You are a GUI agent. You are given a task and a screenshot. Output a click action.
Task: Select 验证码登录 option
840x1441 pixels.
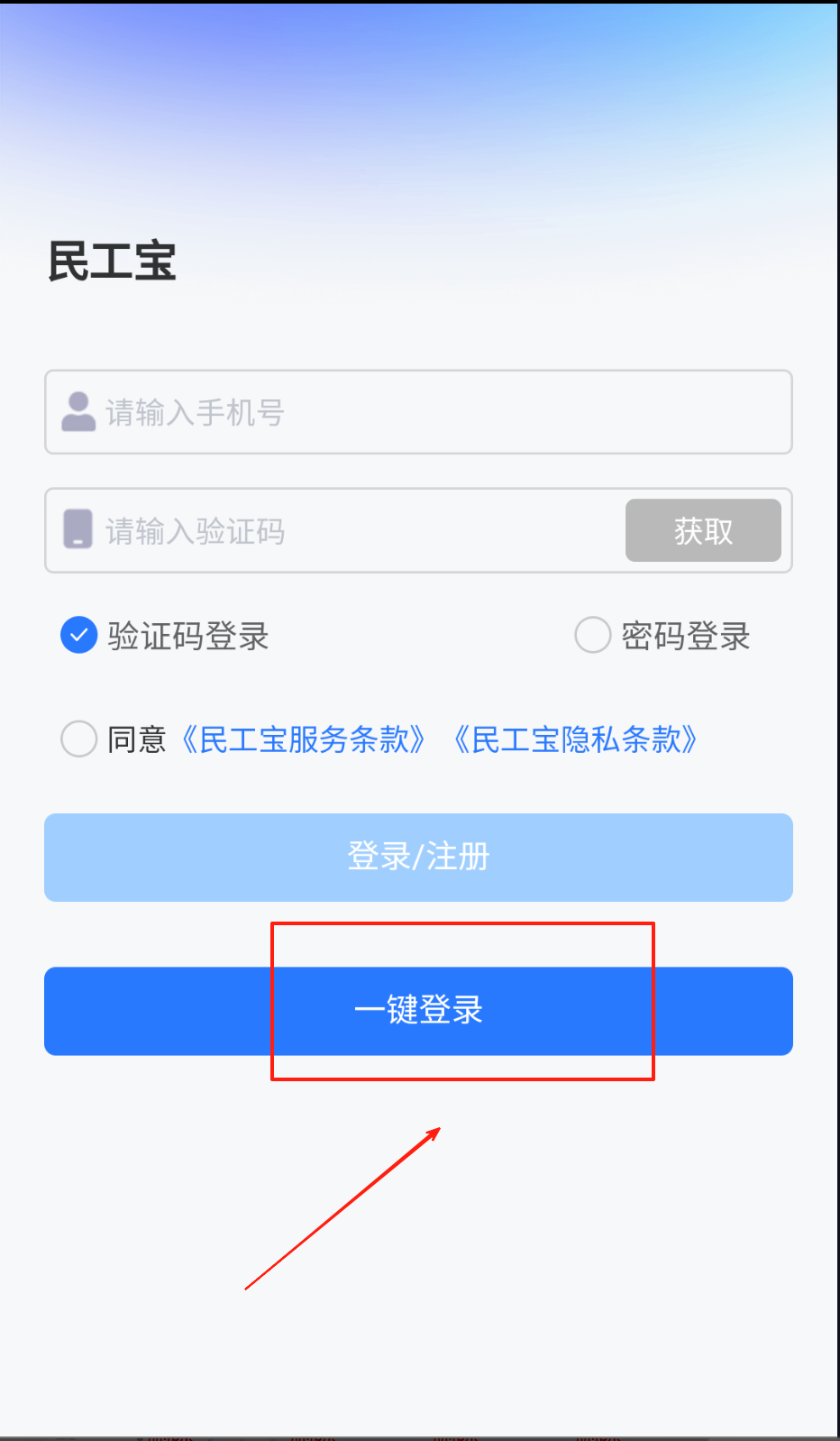(79, 635)
